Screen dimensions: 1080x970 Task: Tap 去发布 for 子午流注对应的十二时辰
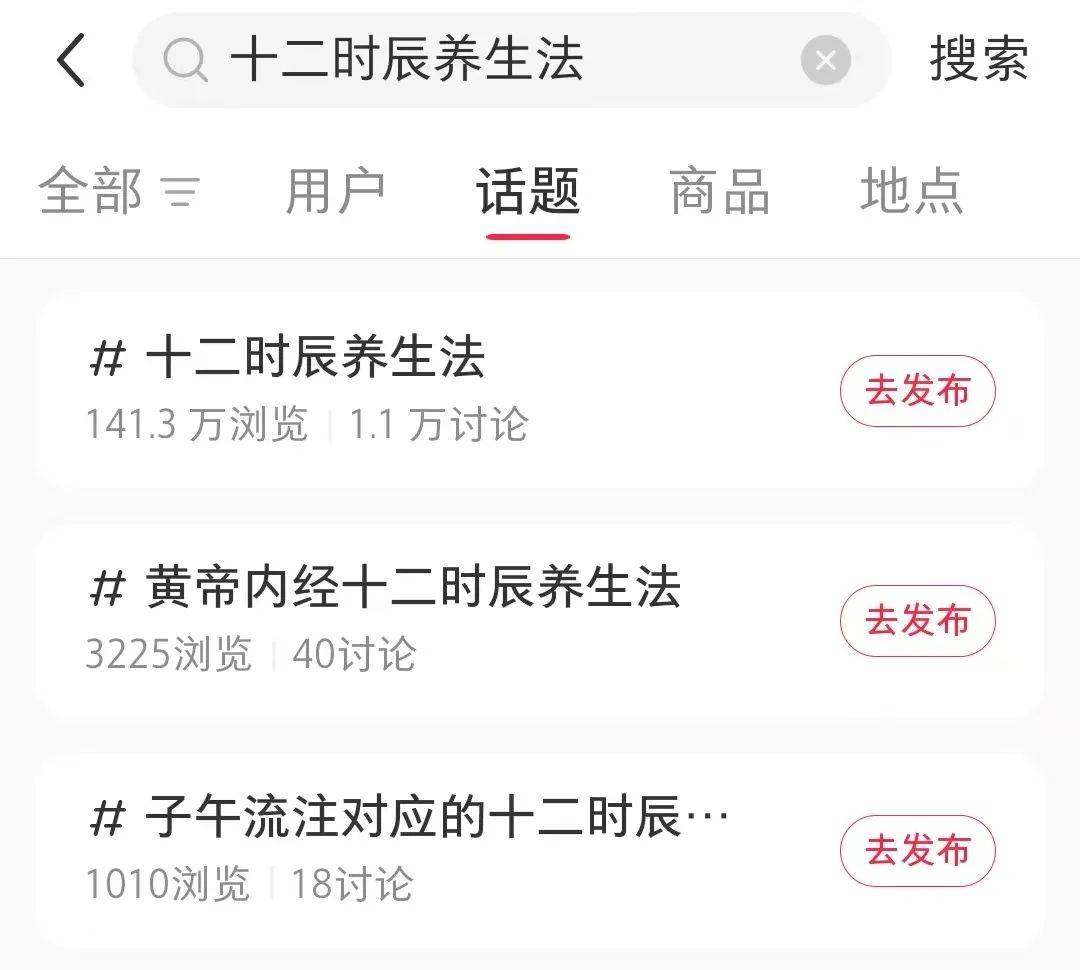(x=917, y=851)
